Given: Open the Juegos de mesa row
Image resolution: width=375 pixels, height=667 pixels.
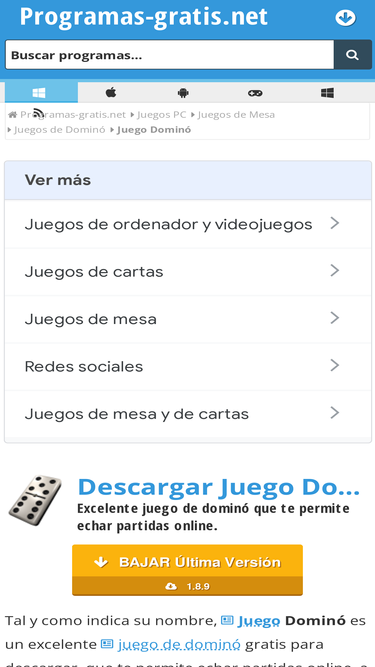Looking at the screenshot, I should [x=188, y=319].
